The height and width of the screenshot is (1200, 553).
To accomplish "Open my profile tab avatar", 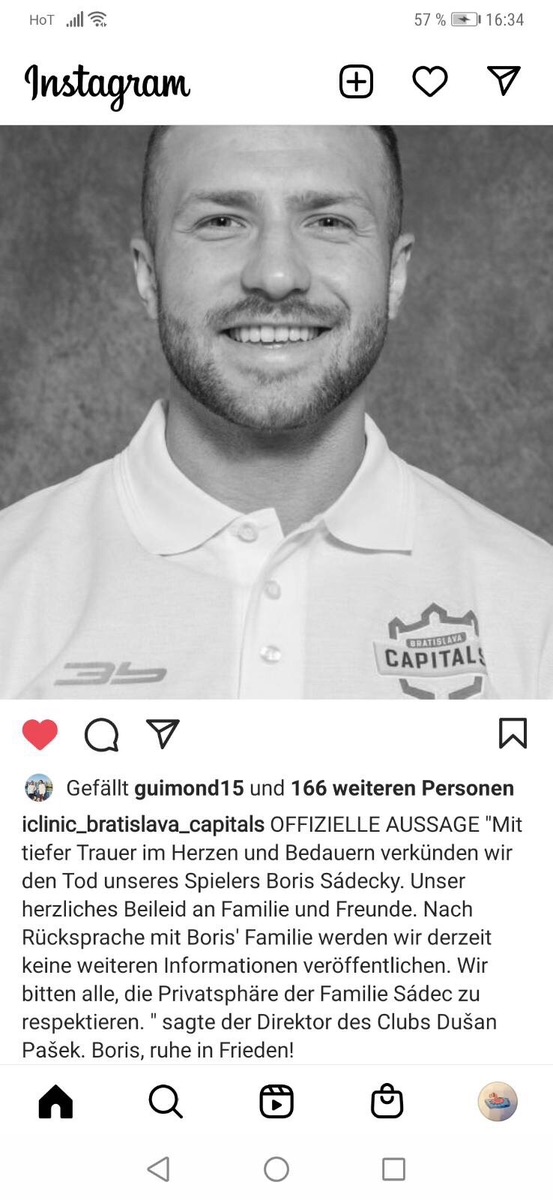I will 497,1102.
